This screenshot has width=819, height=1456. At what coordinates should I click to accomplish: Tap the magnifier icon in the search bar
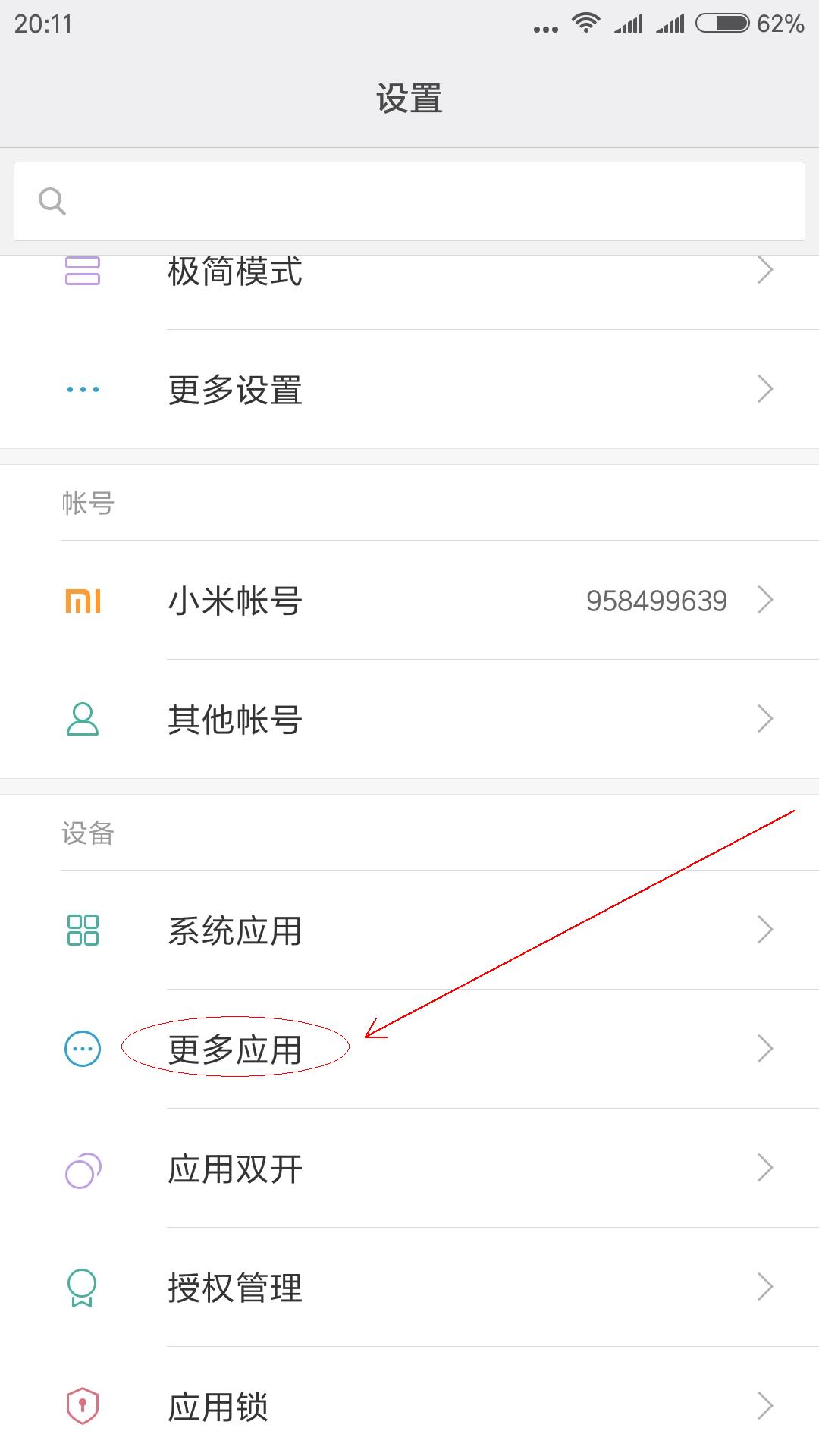pyautogui.click(x=51, y=201)
